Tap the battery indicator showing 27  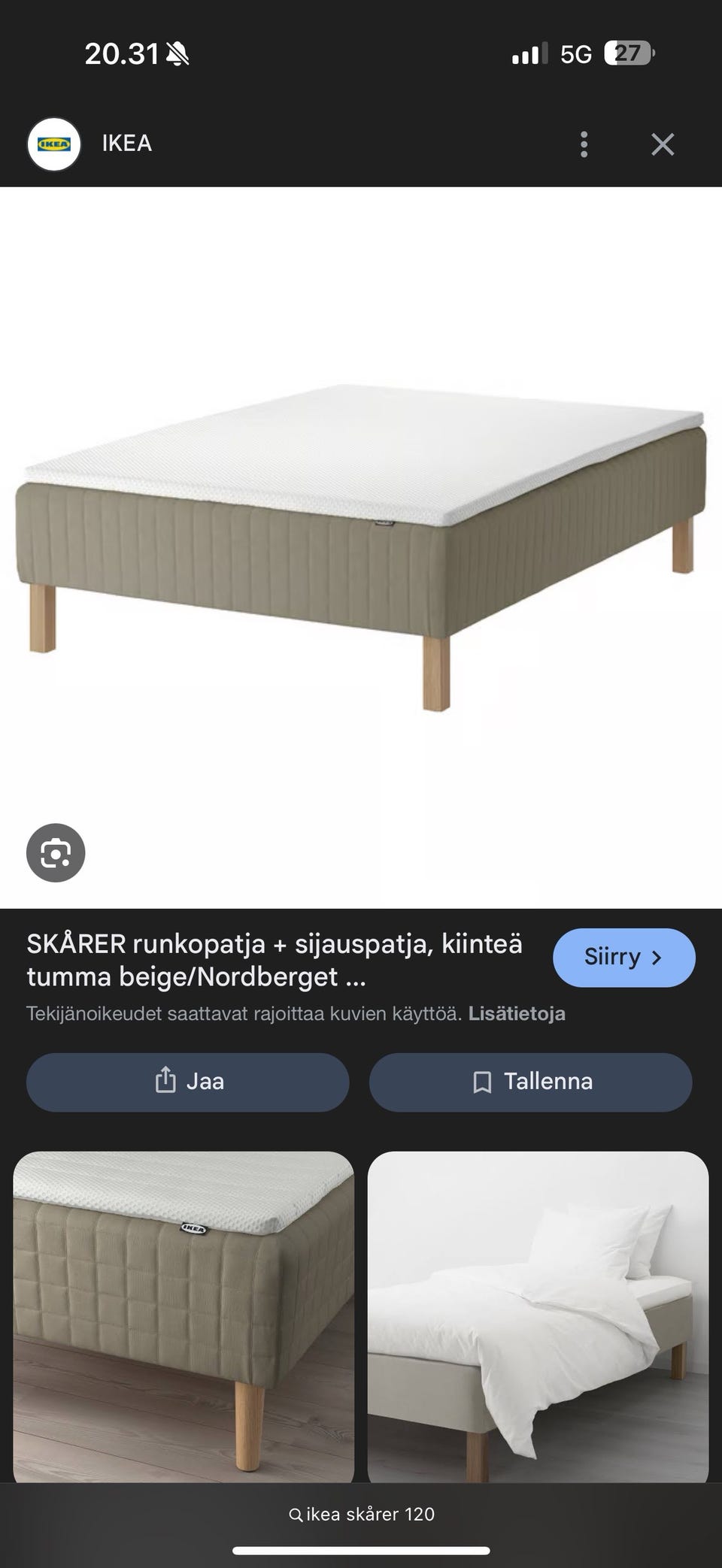pyautogui.click(x=630, y=53)
